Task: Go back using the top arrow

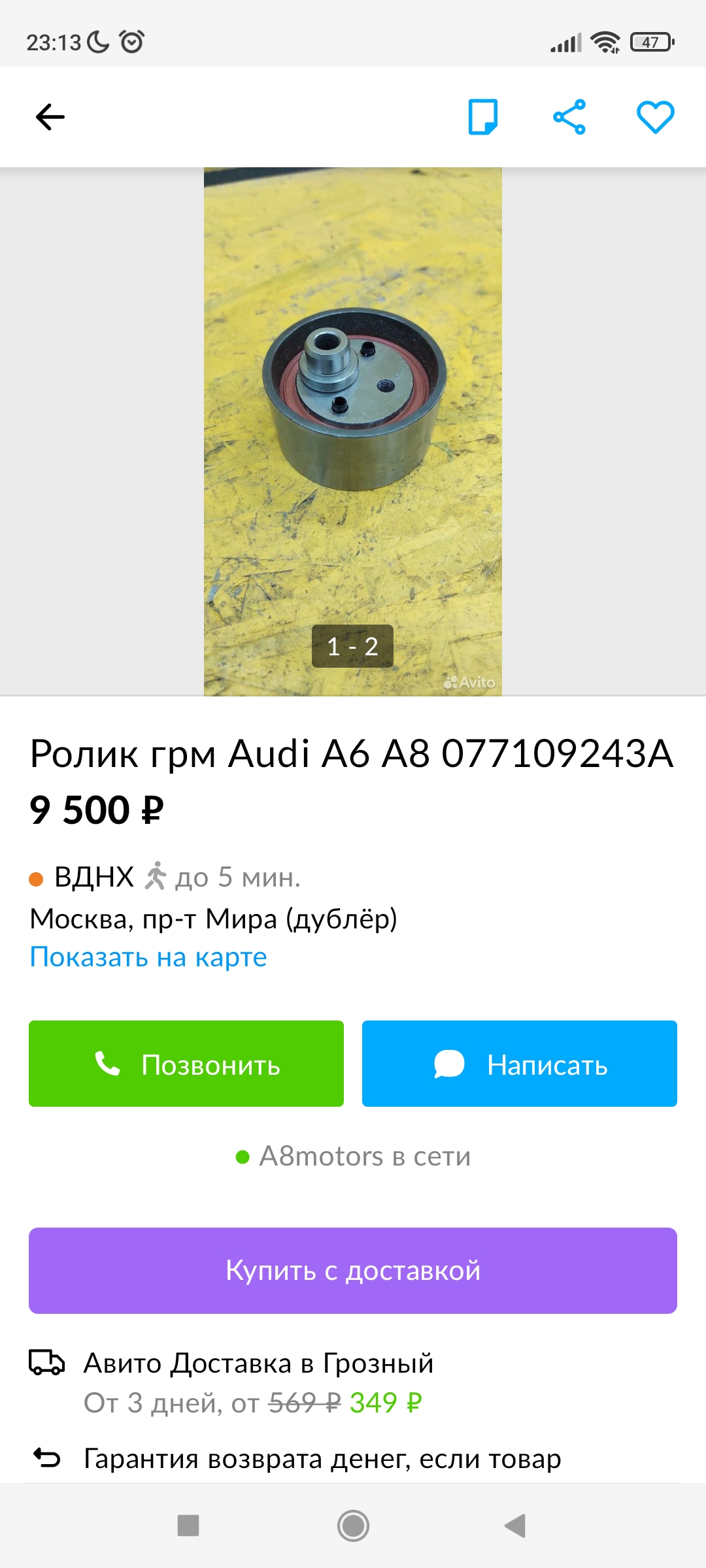Action: tap(50, 118)
